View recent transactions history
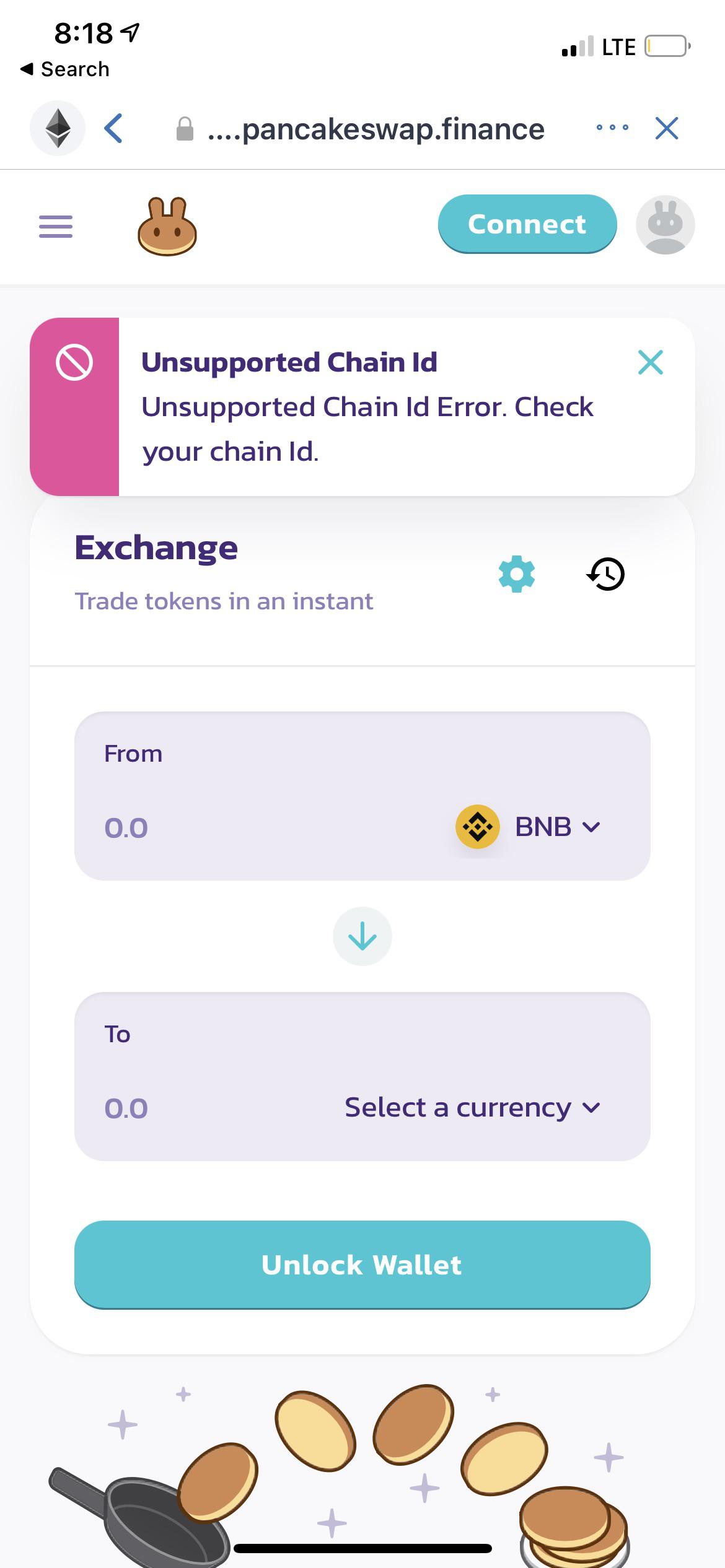 coord(605,574)
